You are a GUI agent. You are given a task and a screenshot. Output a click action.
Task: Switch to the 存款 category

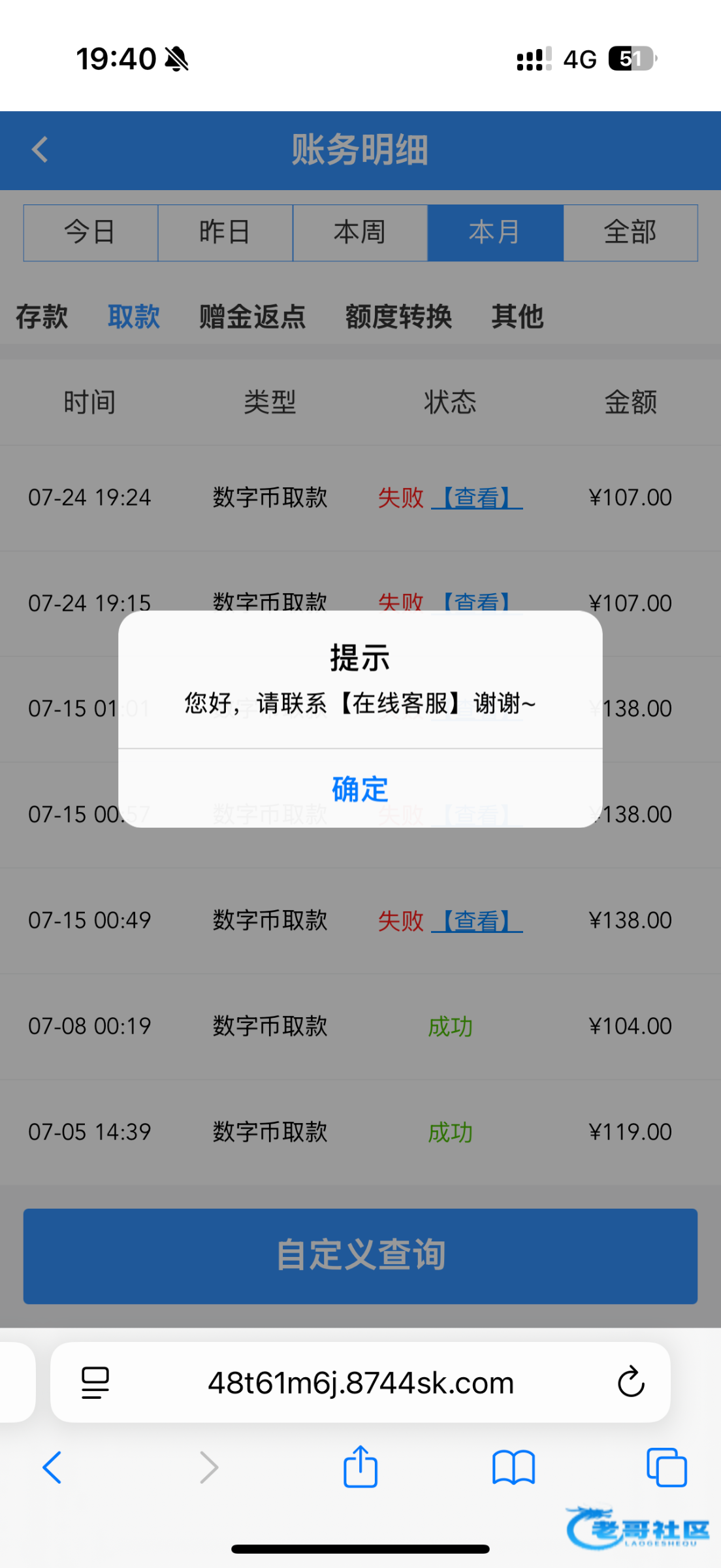tap(42, 317)
